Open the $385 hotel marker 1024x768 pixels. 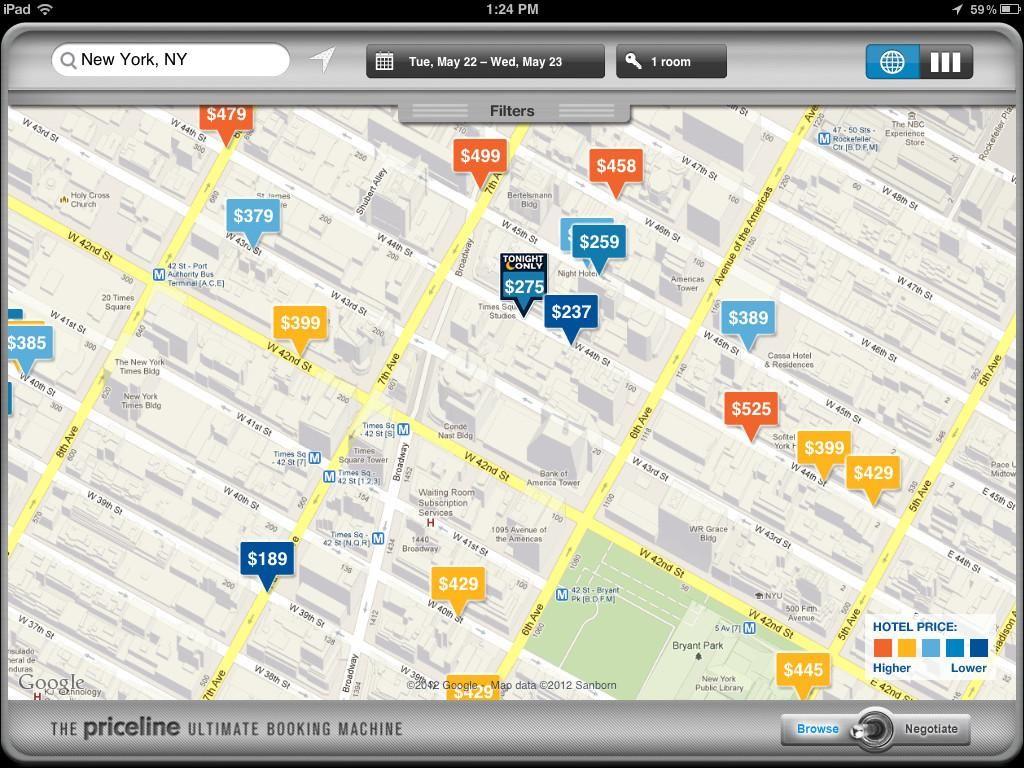(27, 344)
